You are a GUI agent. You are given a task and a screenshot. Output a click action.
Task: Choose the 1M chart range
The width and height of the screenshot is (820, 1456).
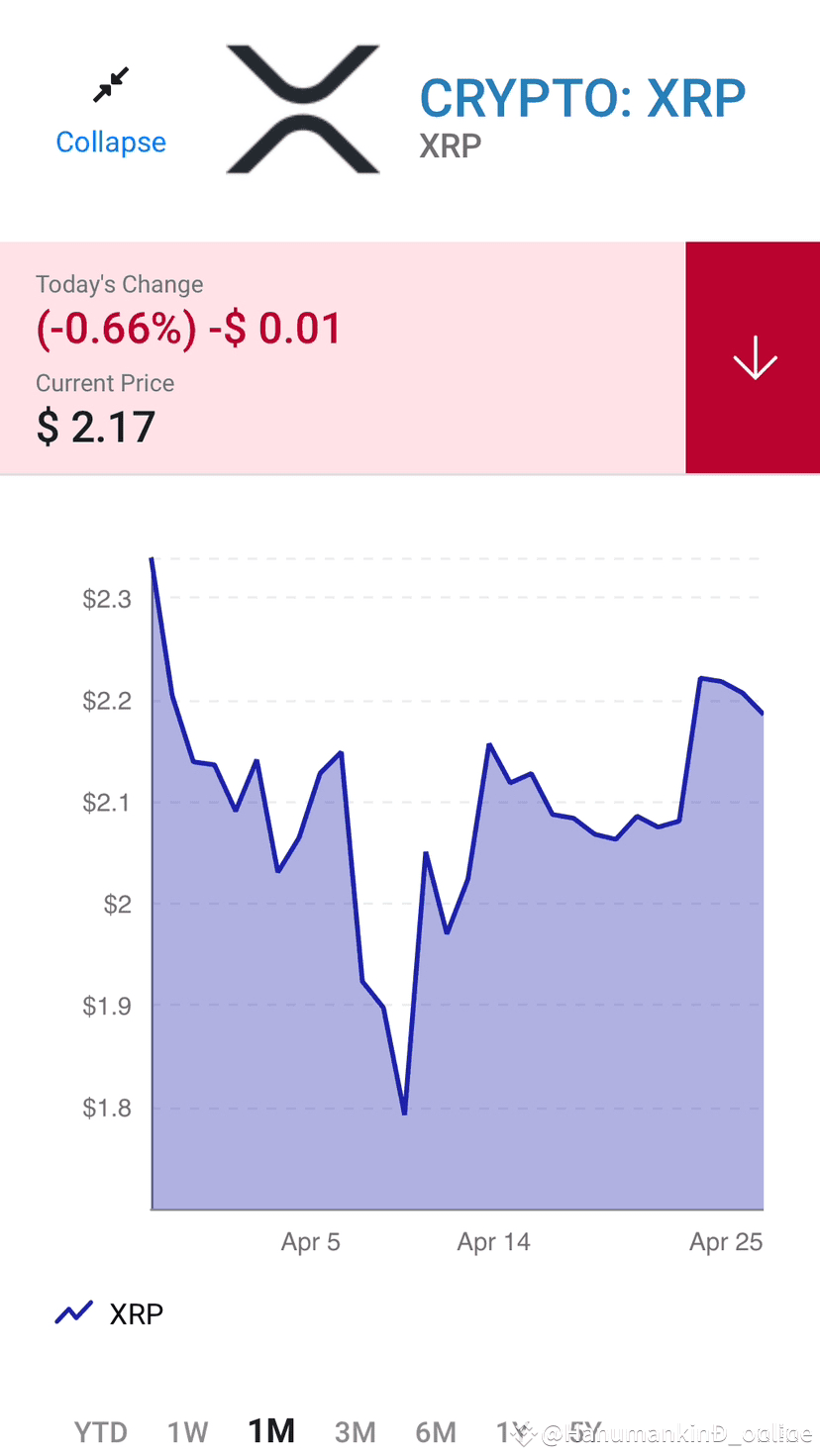[271, 1431]
